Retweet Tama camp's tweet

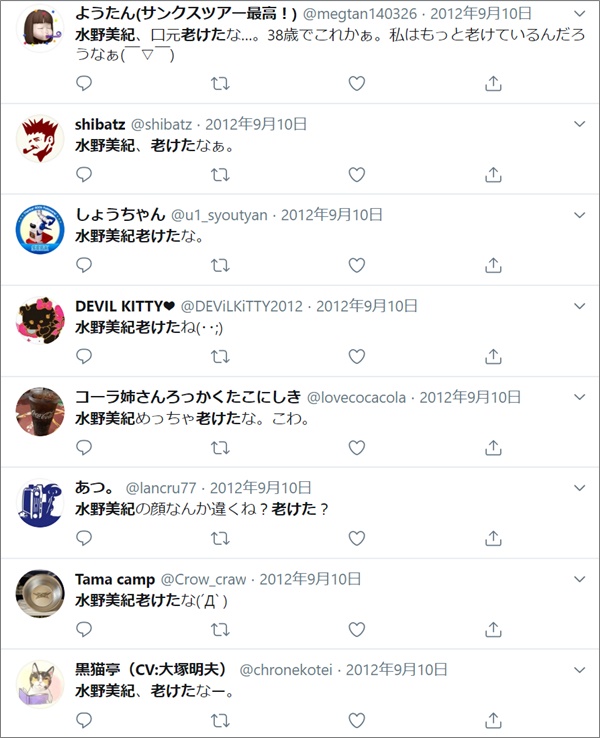coord(221,629)
